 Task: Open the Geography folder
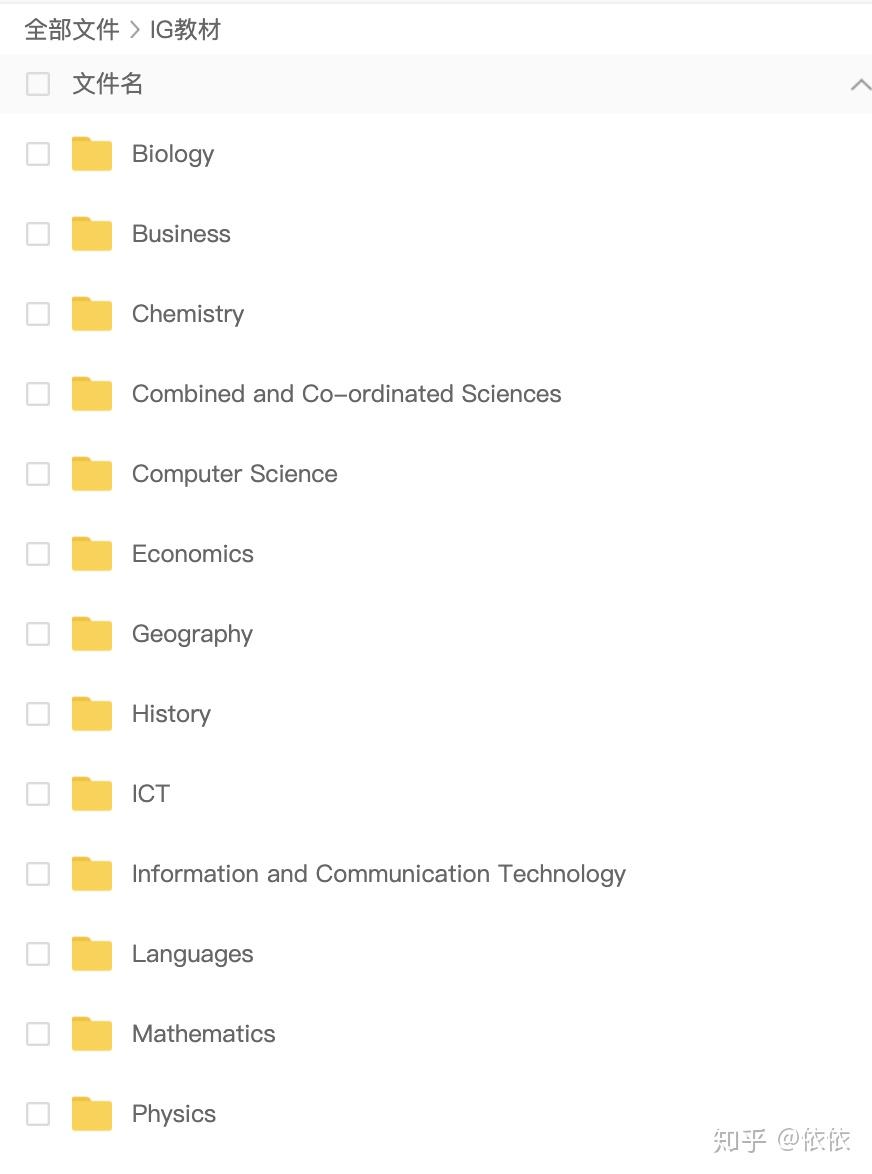192,634
